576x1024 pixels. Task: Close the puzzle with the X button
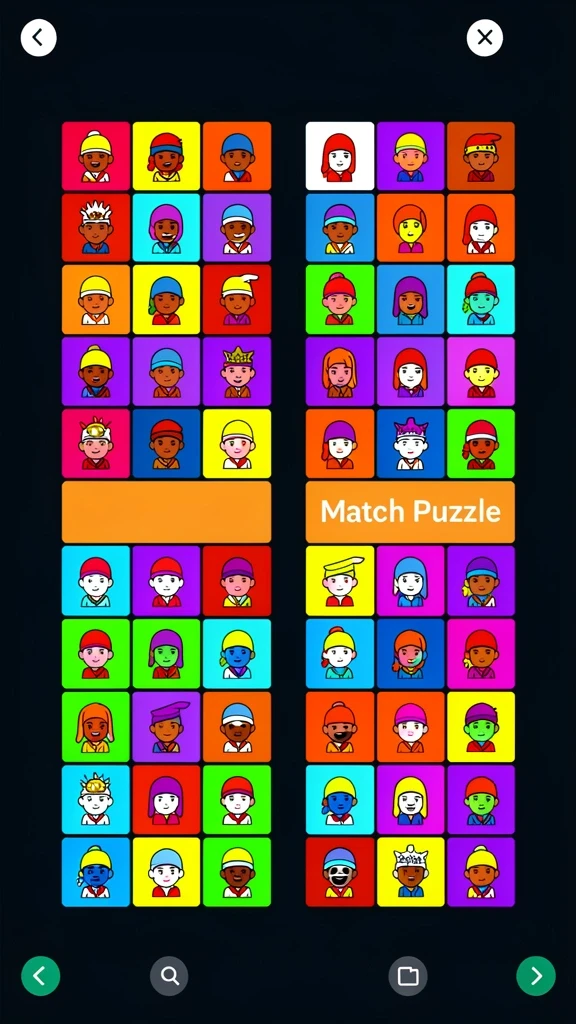485,38
